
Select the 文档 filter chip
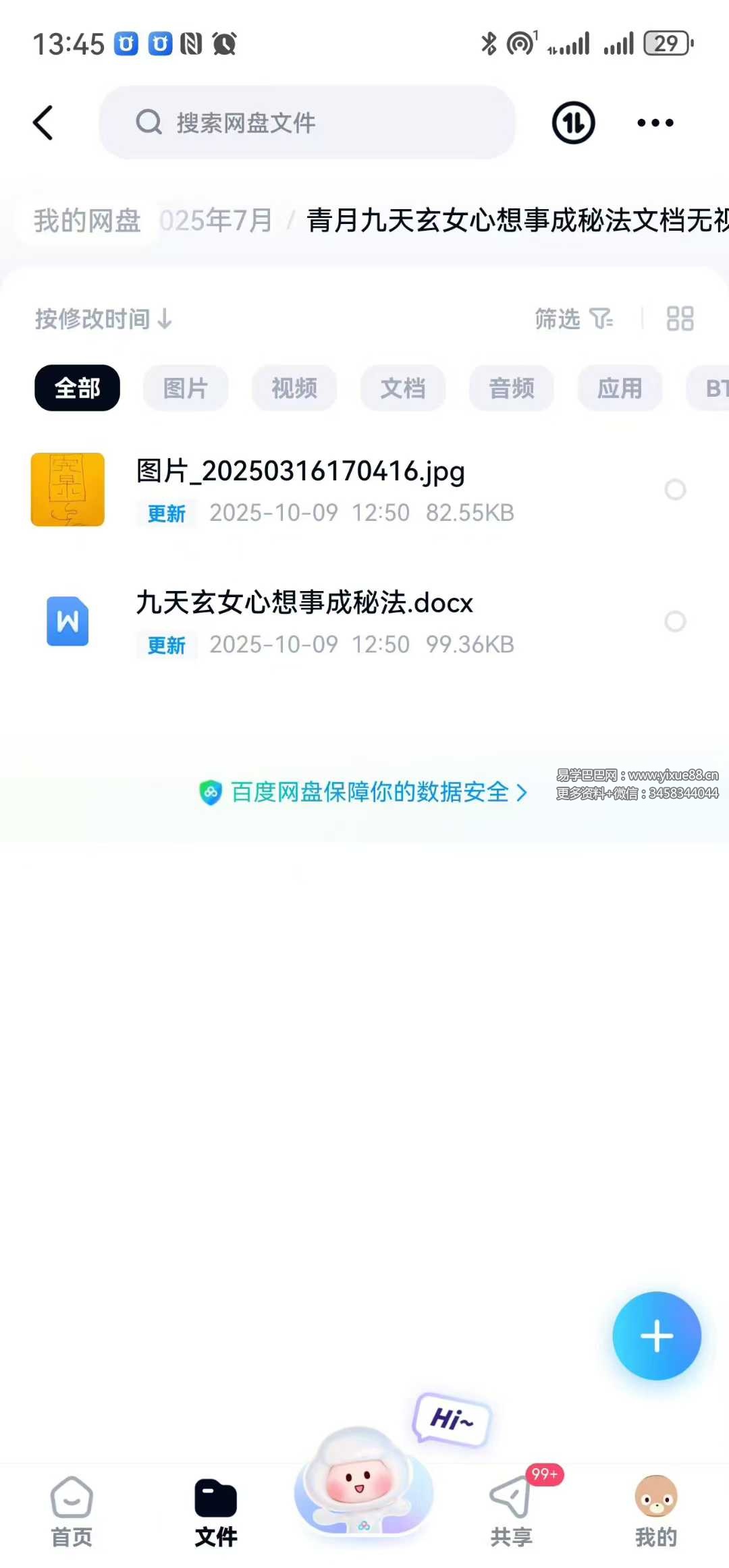click(x=403, y=388)
